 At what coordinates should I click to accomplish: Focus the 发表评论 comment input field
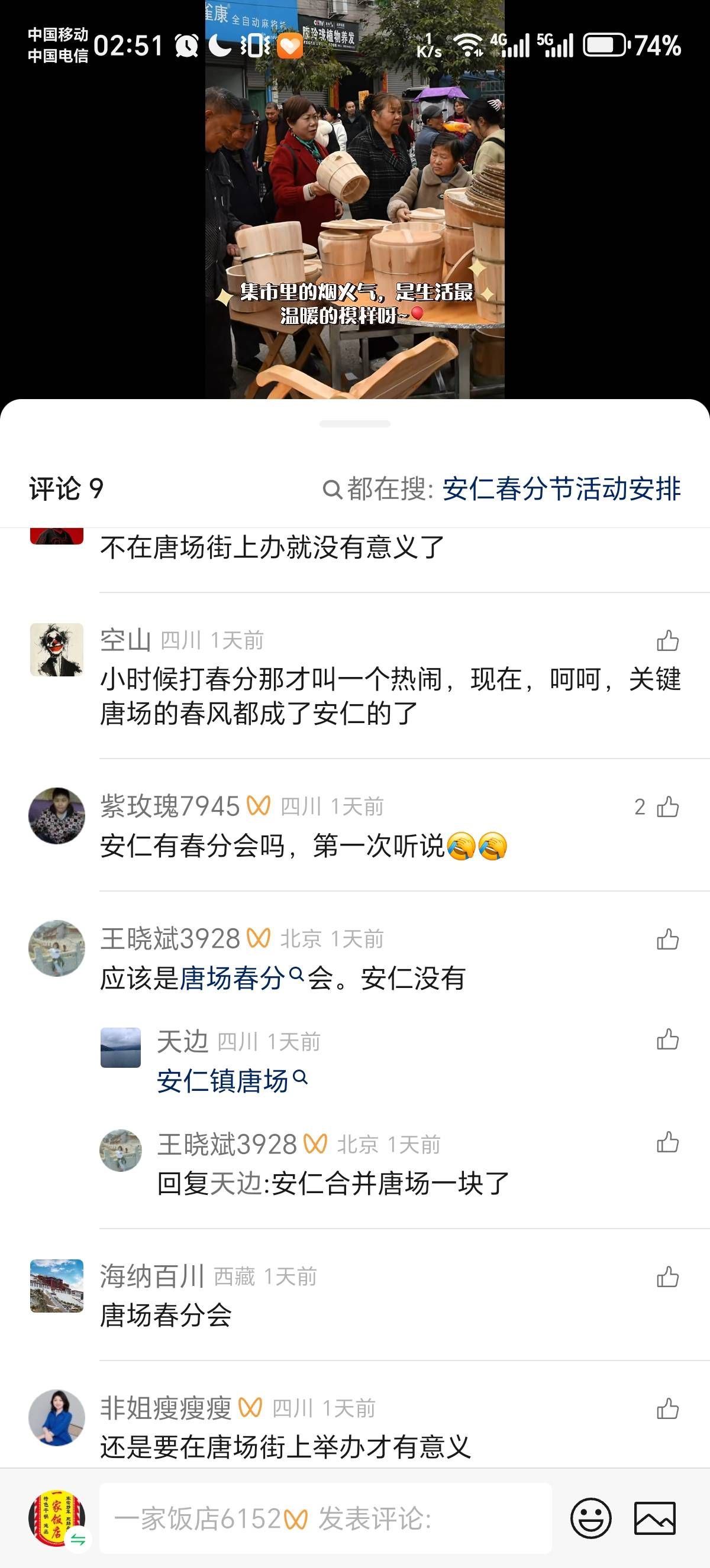click(326, 1518)
